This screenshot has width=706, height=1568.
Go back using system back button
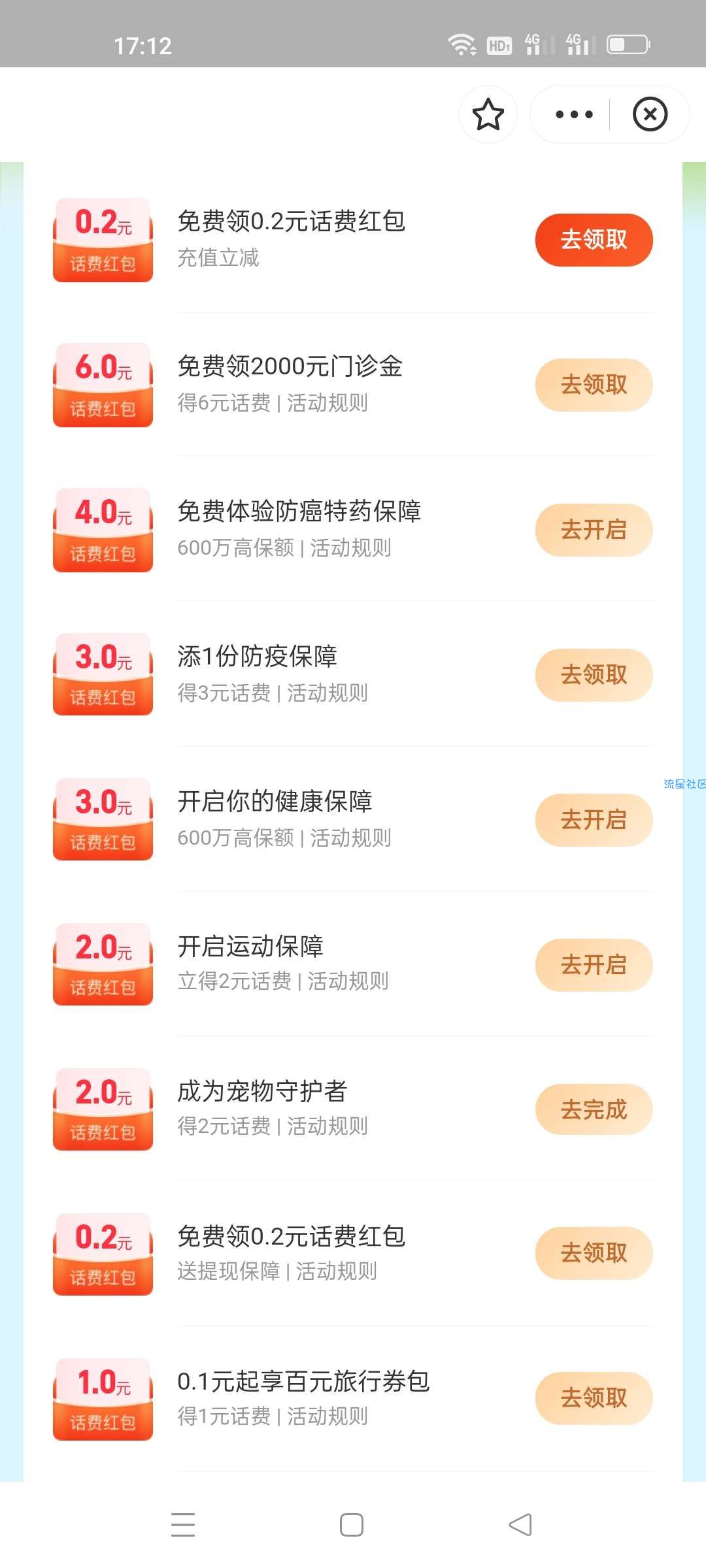coord(520,1525)
